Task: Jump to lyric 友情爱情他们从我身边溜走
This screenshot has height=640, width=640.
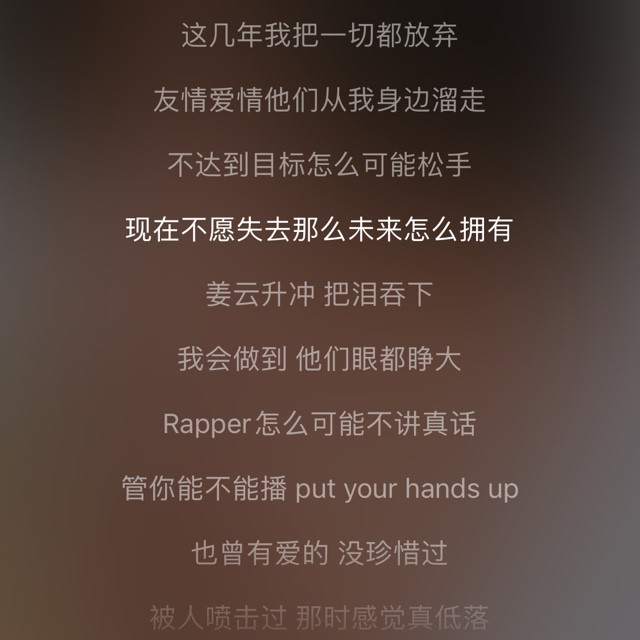Action: pos(319,100)
